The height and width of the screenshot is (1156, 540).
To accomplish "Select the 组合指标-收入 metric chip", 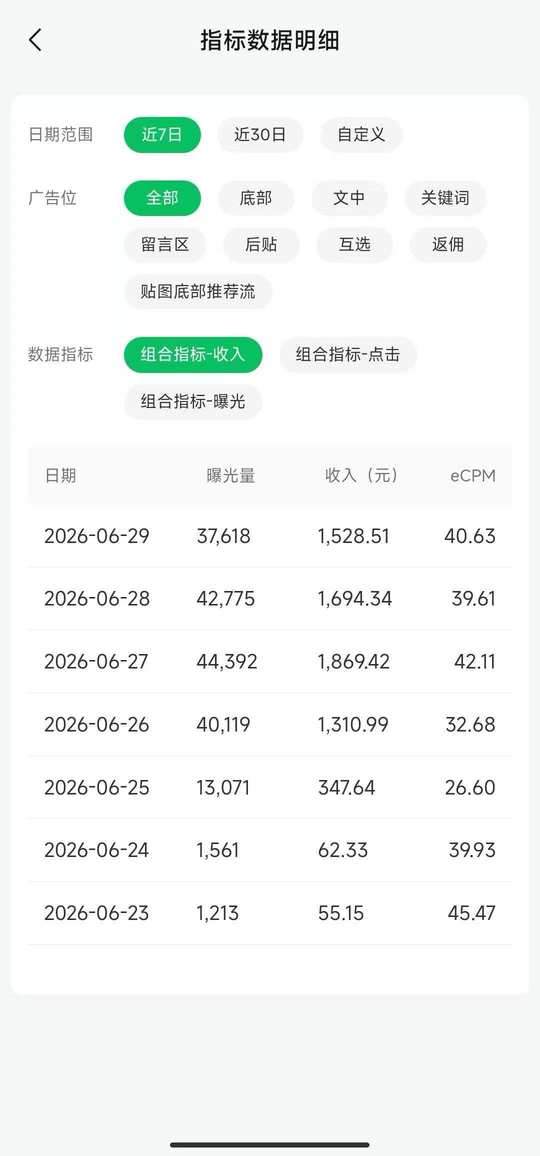I will [193, 355].
